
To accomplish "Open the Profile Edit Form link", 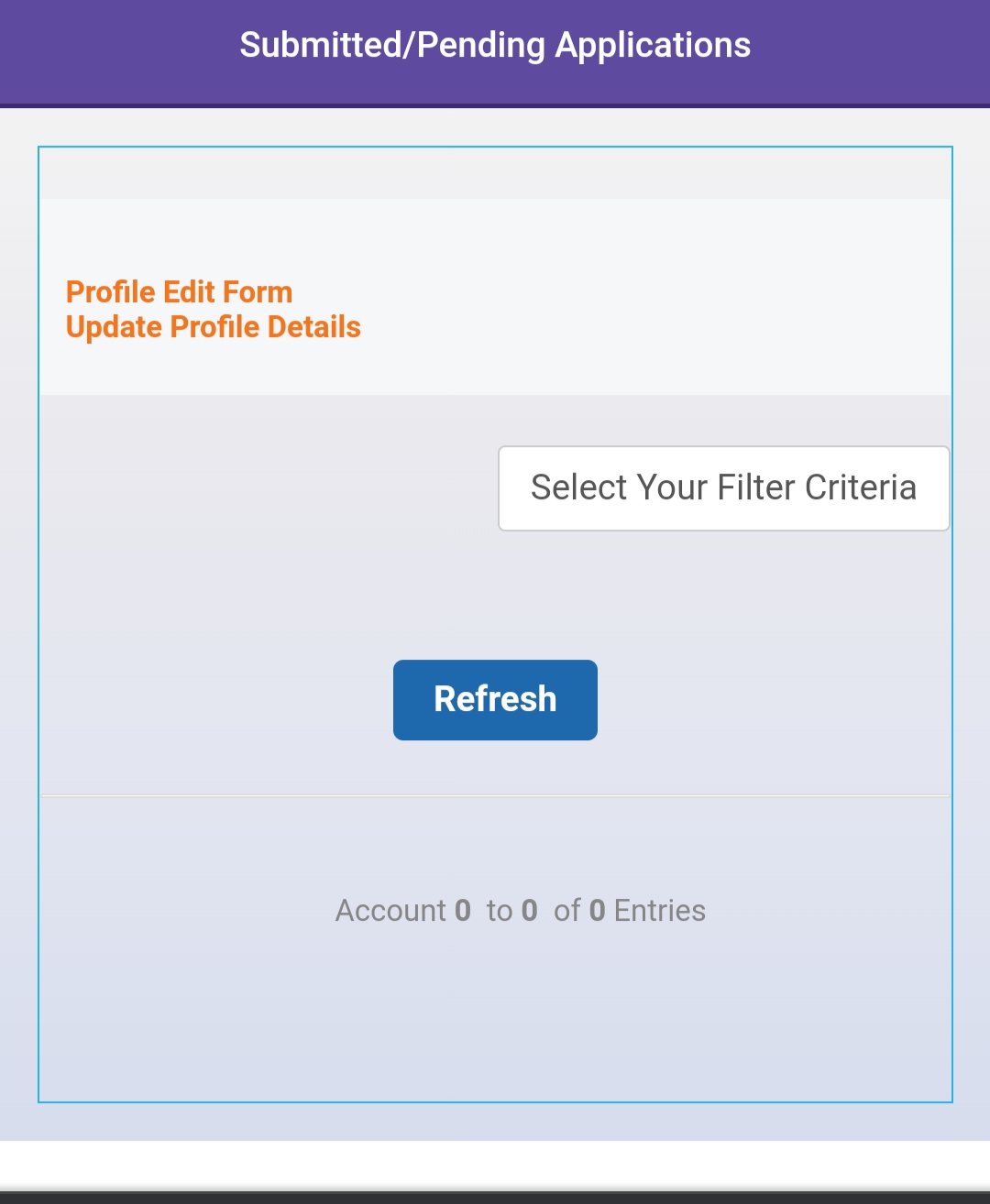I will point(179,292).
